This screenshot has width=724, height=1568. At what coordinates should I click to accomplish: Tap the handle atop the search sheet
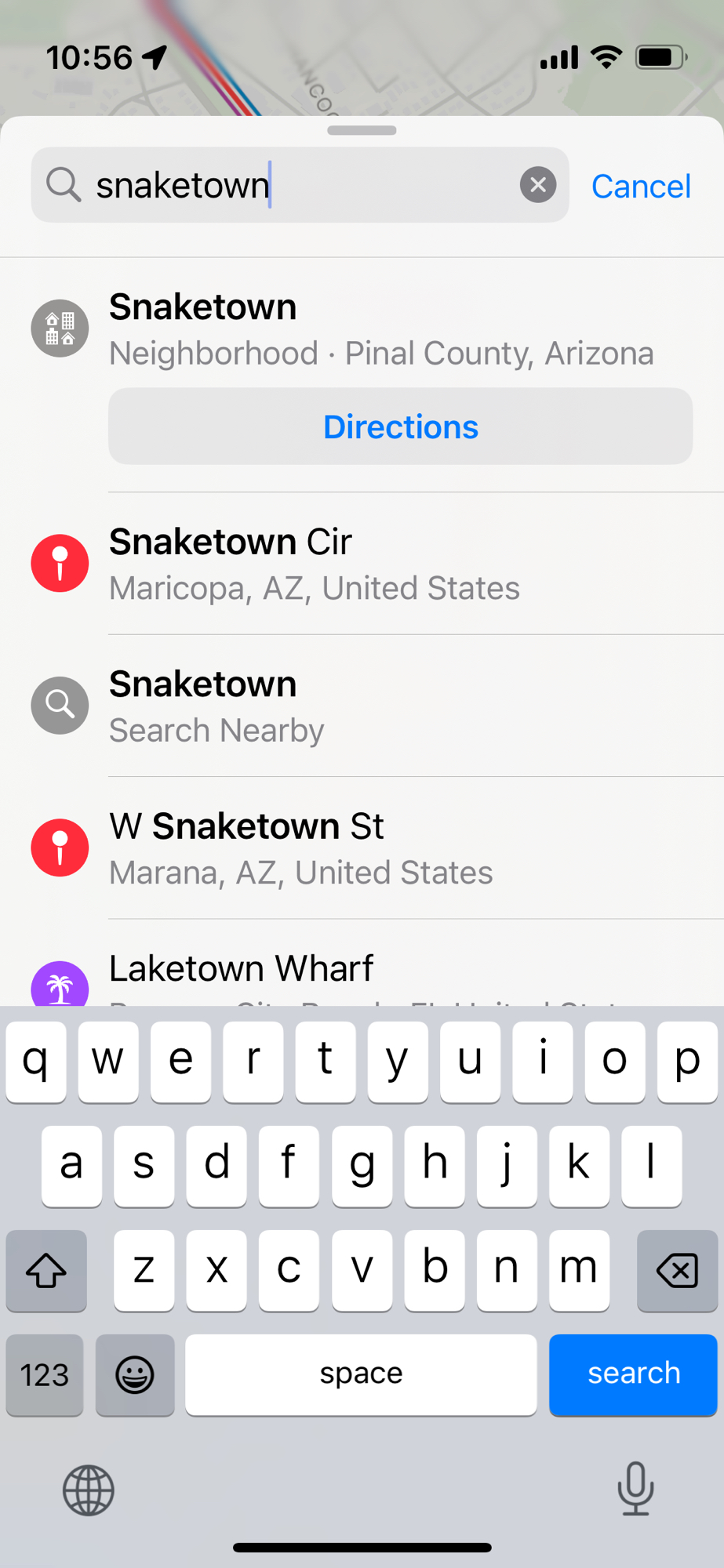point(362,130)
